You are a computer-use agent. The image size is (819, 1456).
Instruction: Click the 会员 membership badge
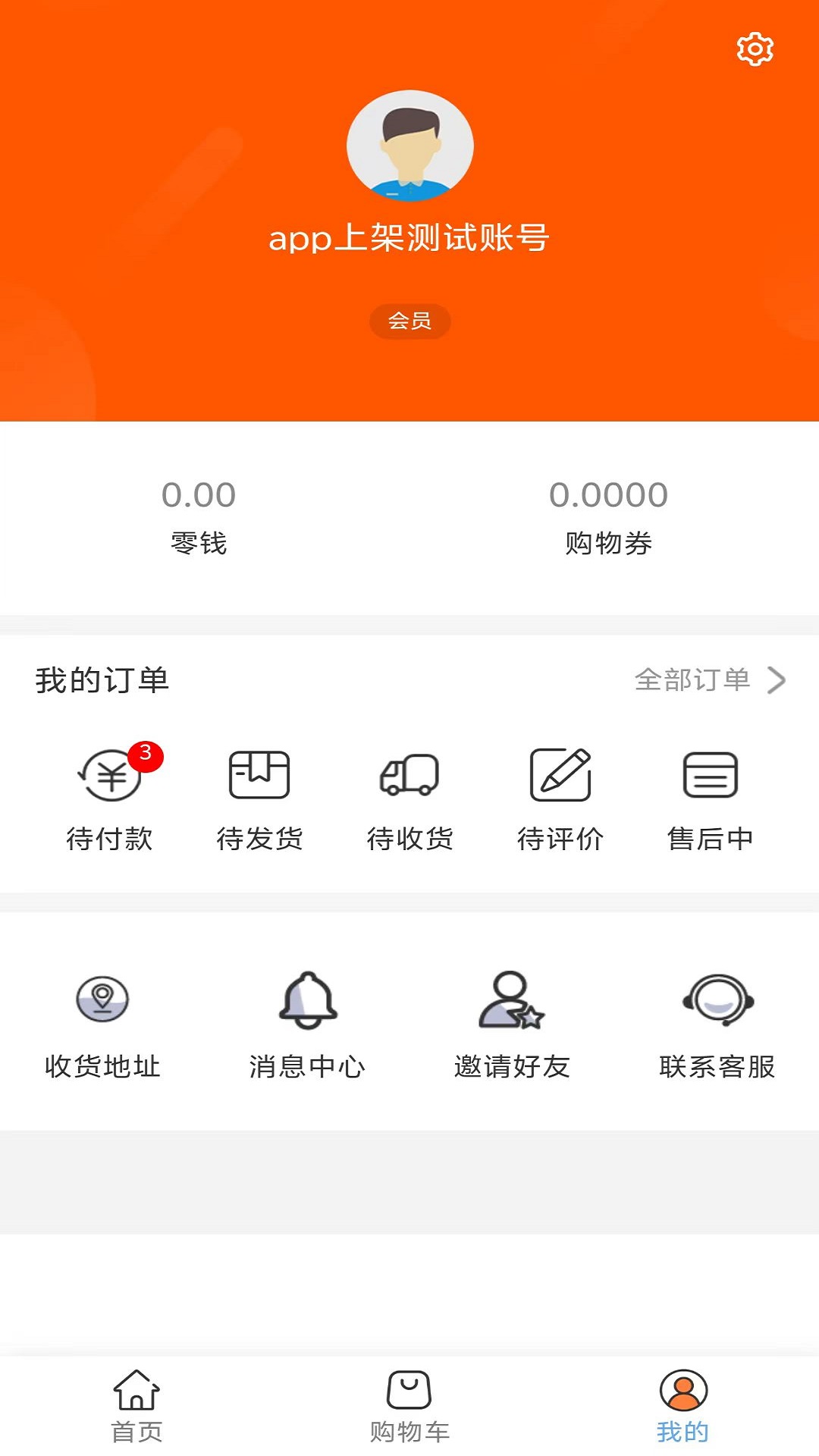tap(409, 321)
